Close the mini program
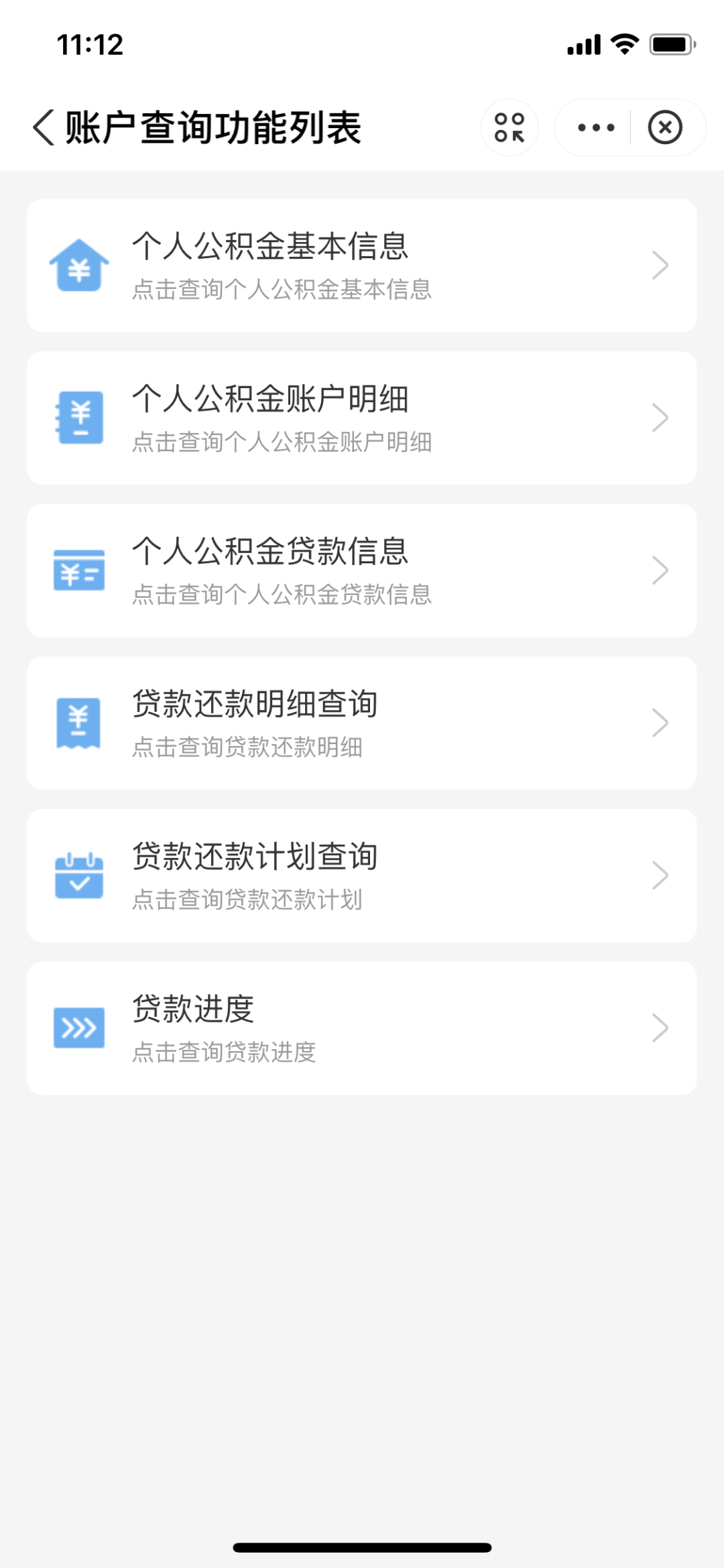 pyautogui.click(x=665, y=127)
